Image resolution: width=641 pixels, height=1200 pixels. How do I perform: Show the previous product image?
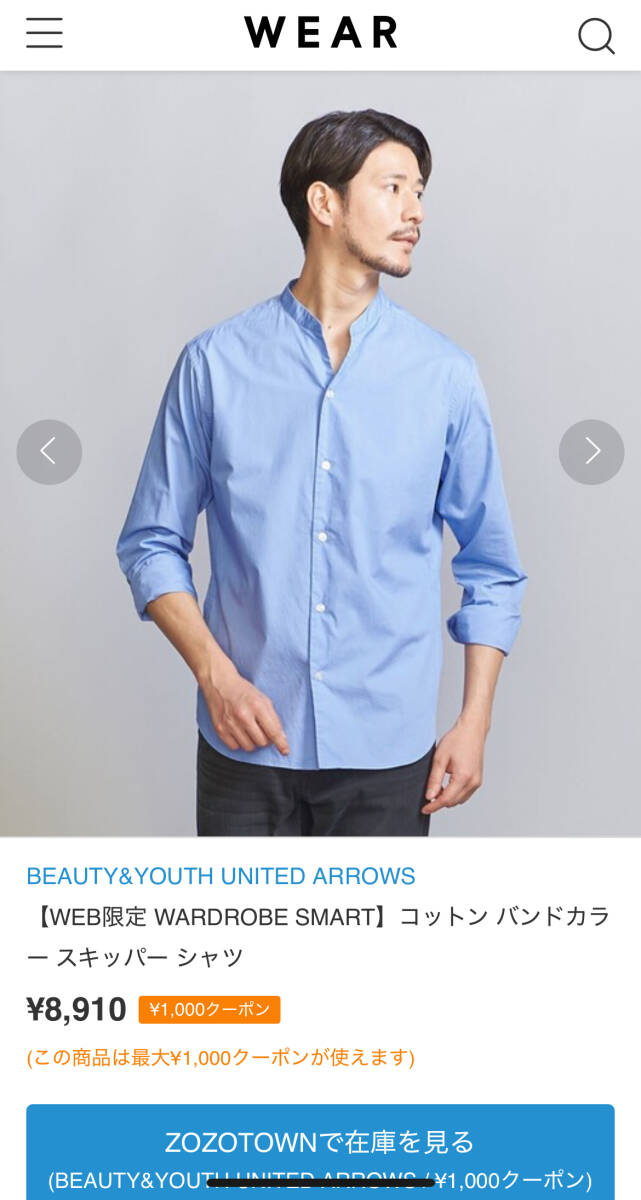coord(49,452)
